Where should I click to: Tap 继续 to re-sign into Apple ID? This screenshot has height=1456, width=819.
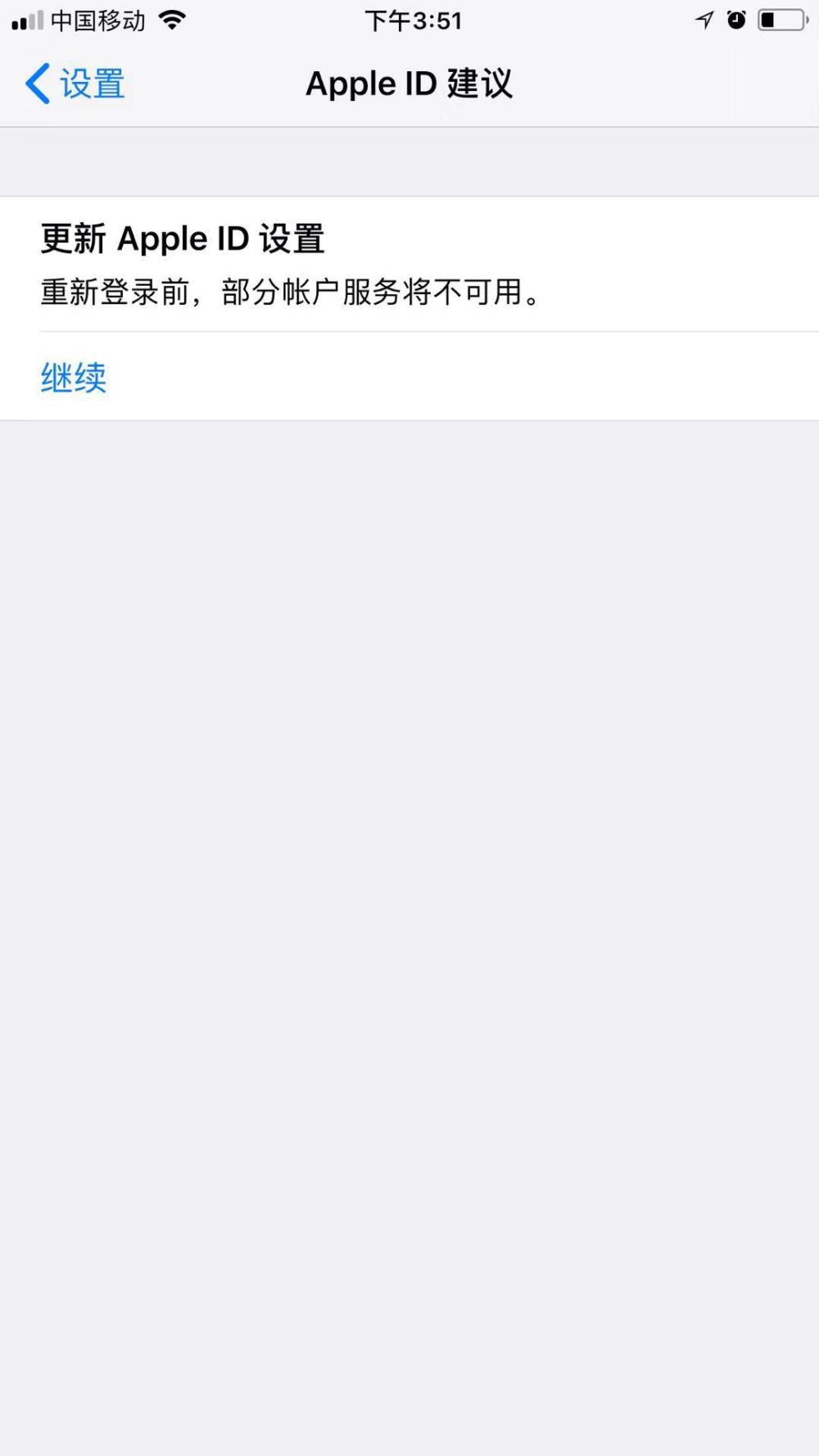73,377
